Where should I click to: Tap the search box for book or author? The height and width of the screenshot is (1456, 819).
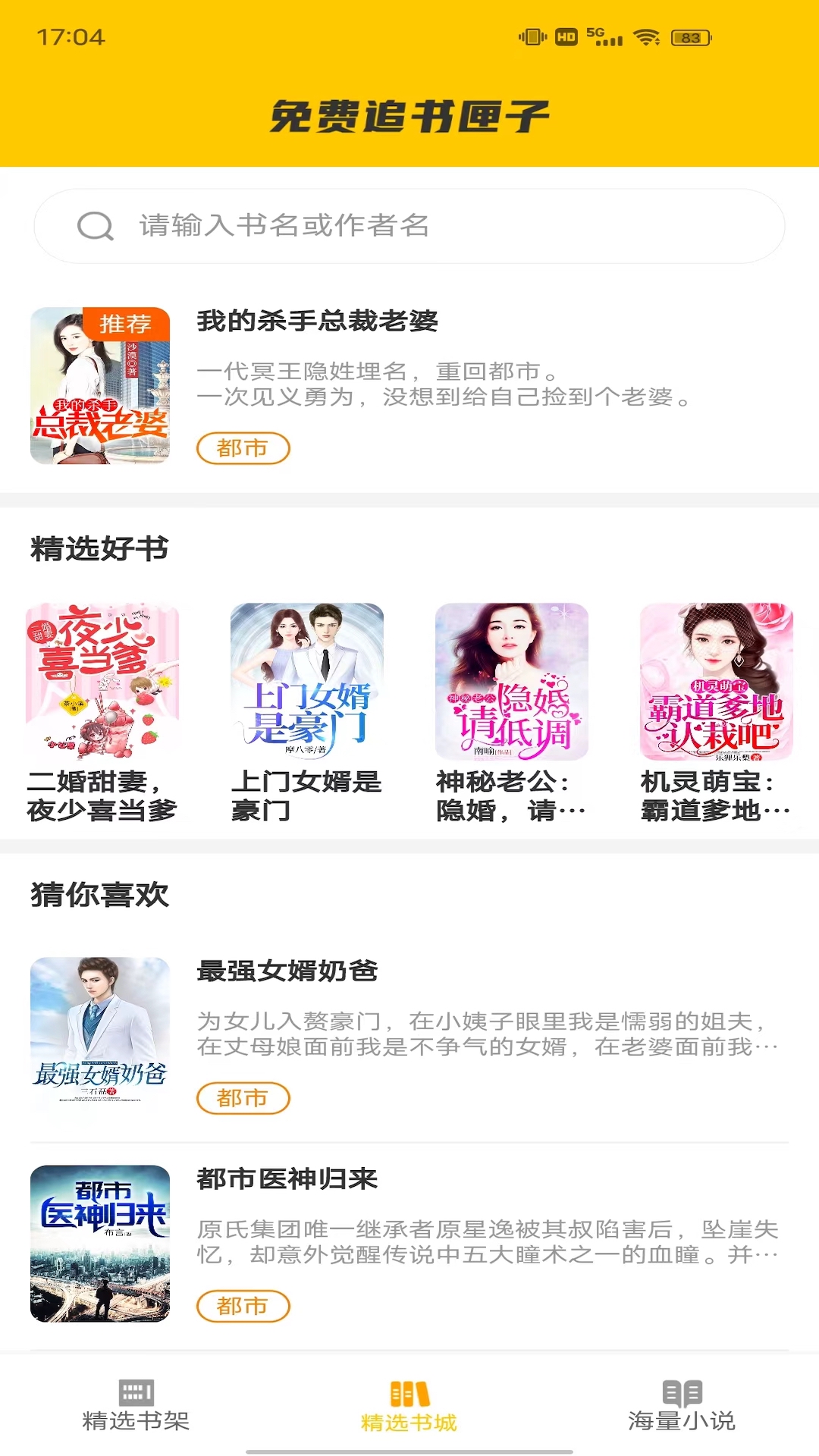pyautogui.click(x=409, y=226)
